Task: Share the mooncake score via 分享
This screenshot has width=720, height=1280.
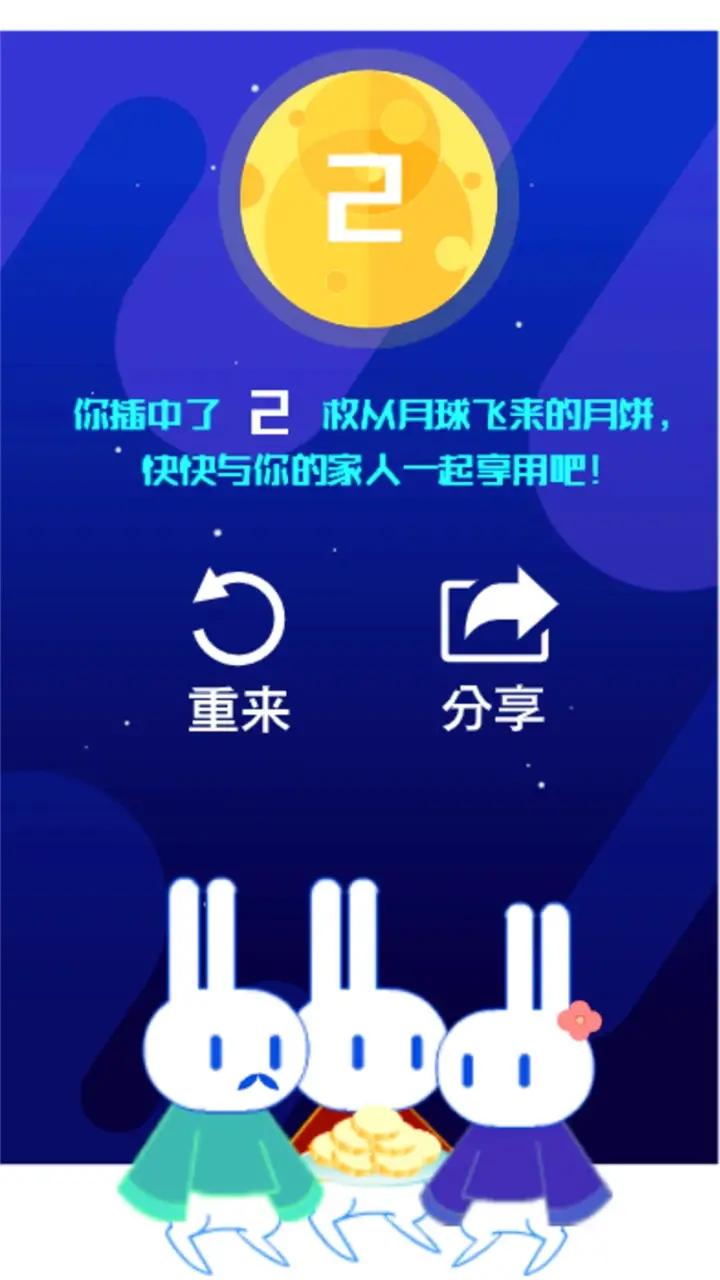Action: (496, 650)
